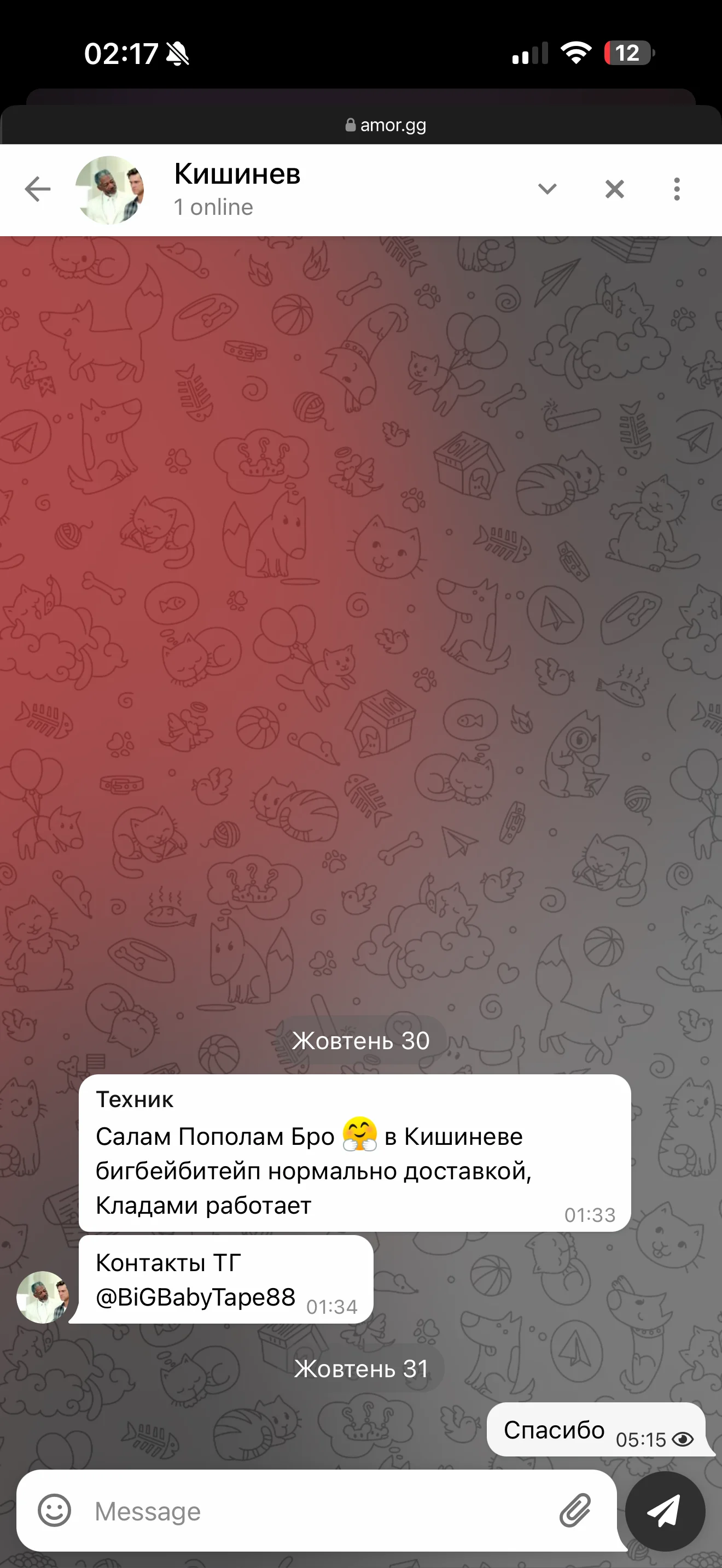Screen dimensions: 722x1568
Task: Close the chat with the X icon
Action: pyautogui.click(x=615, y=189)
